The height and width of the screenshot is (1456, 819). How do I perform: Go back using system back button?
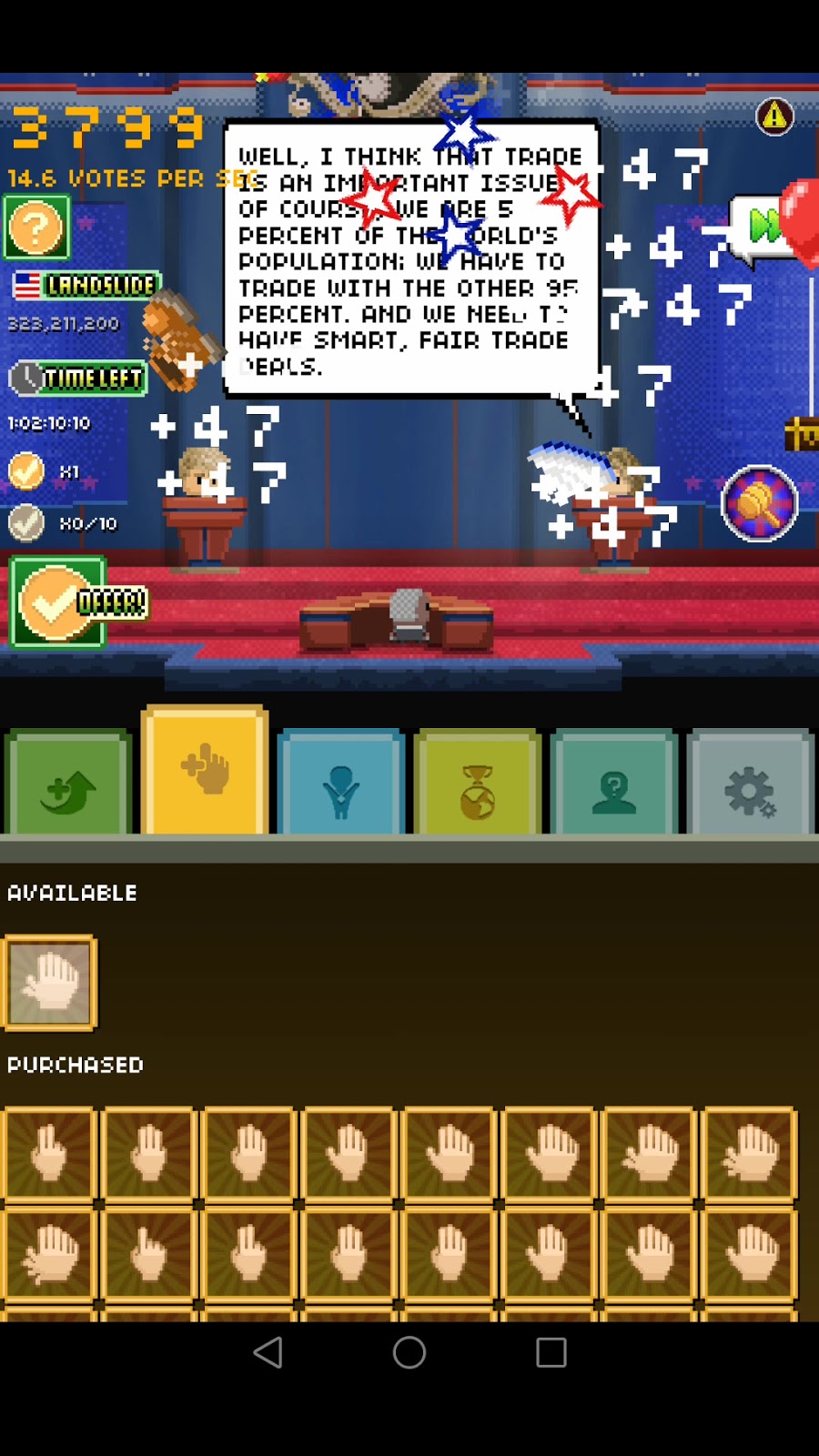pyautogui.click(x=268, y=1352)
